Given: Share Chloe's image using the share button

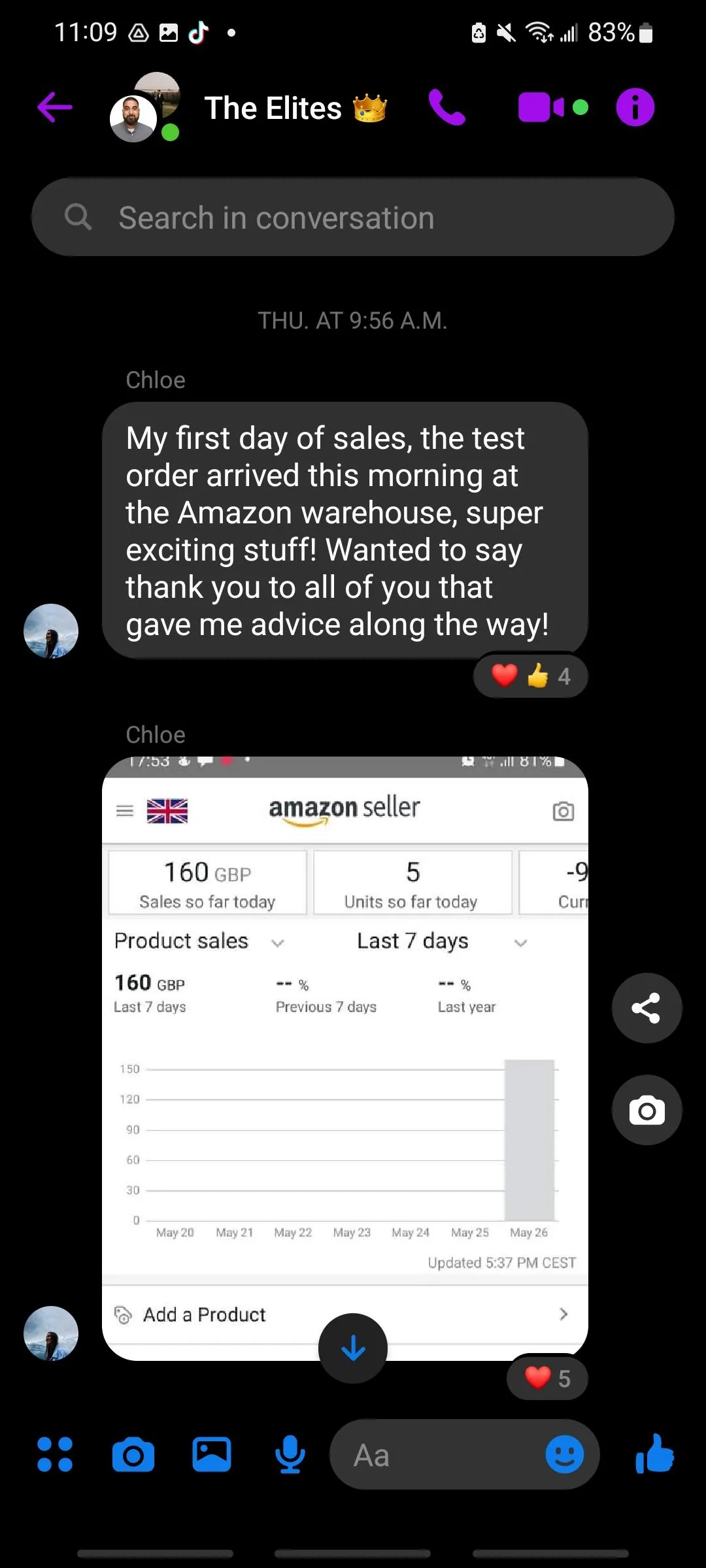Looking at the screenshot, I should (647, 1008).
